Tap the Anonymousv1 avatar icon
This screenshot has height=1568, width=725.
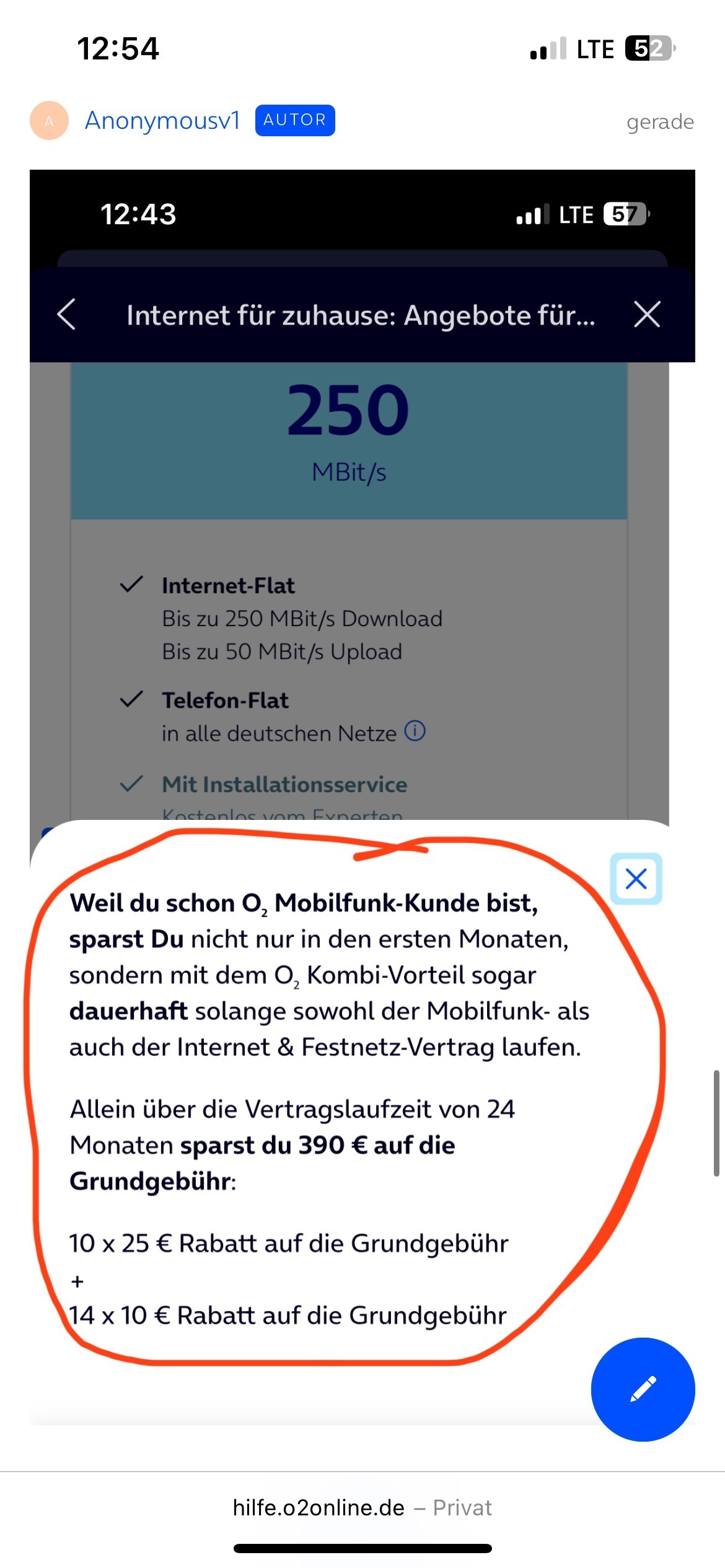click(x=49, y=121)
